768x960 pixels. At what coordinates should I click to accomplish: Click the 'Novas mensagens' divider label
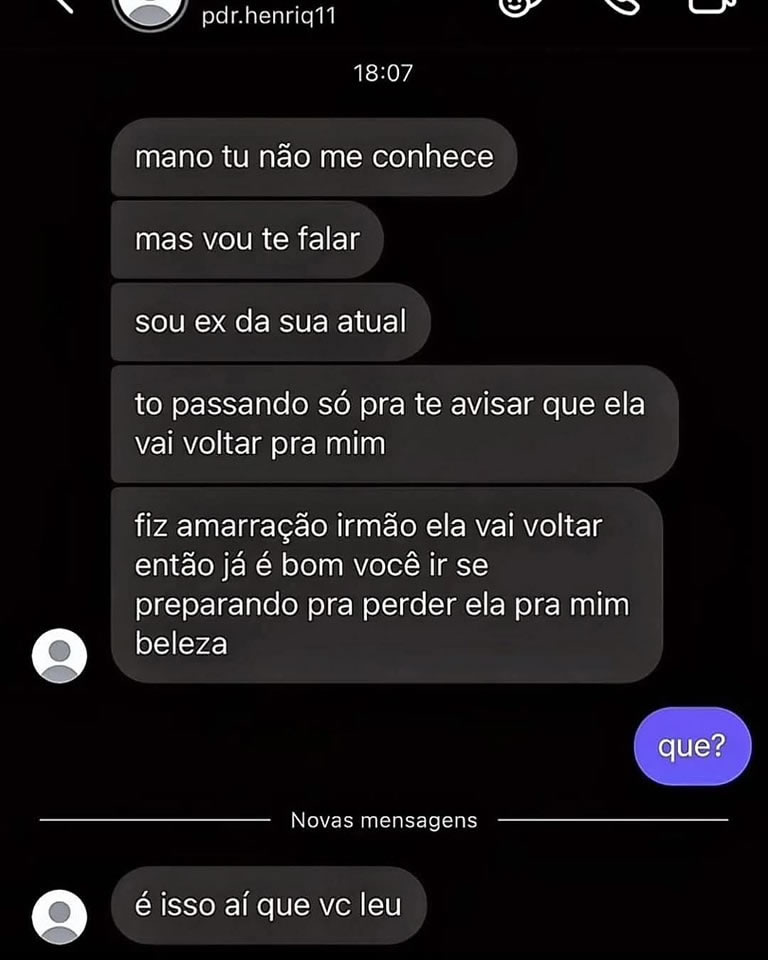point(383,821)
